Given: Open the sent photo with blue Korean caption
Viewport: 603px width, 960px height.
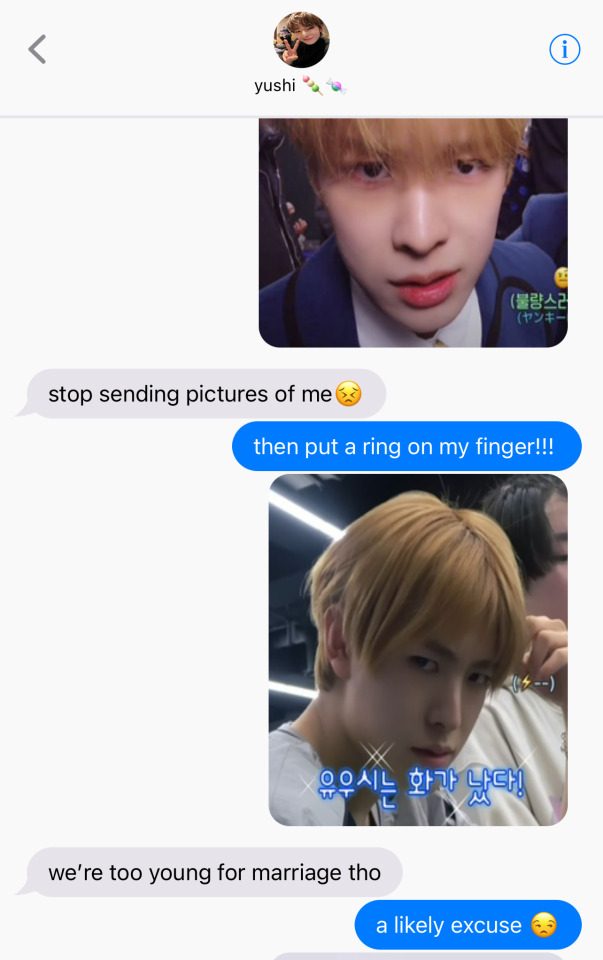Looking at the screenshot, I should (x=417, y=650).
